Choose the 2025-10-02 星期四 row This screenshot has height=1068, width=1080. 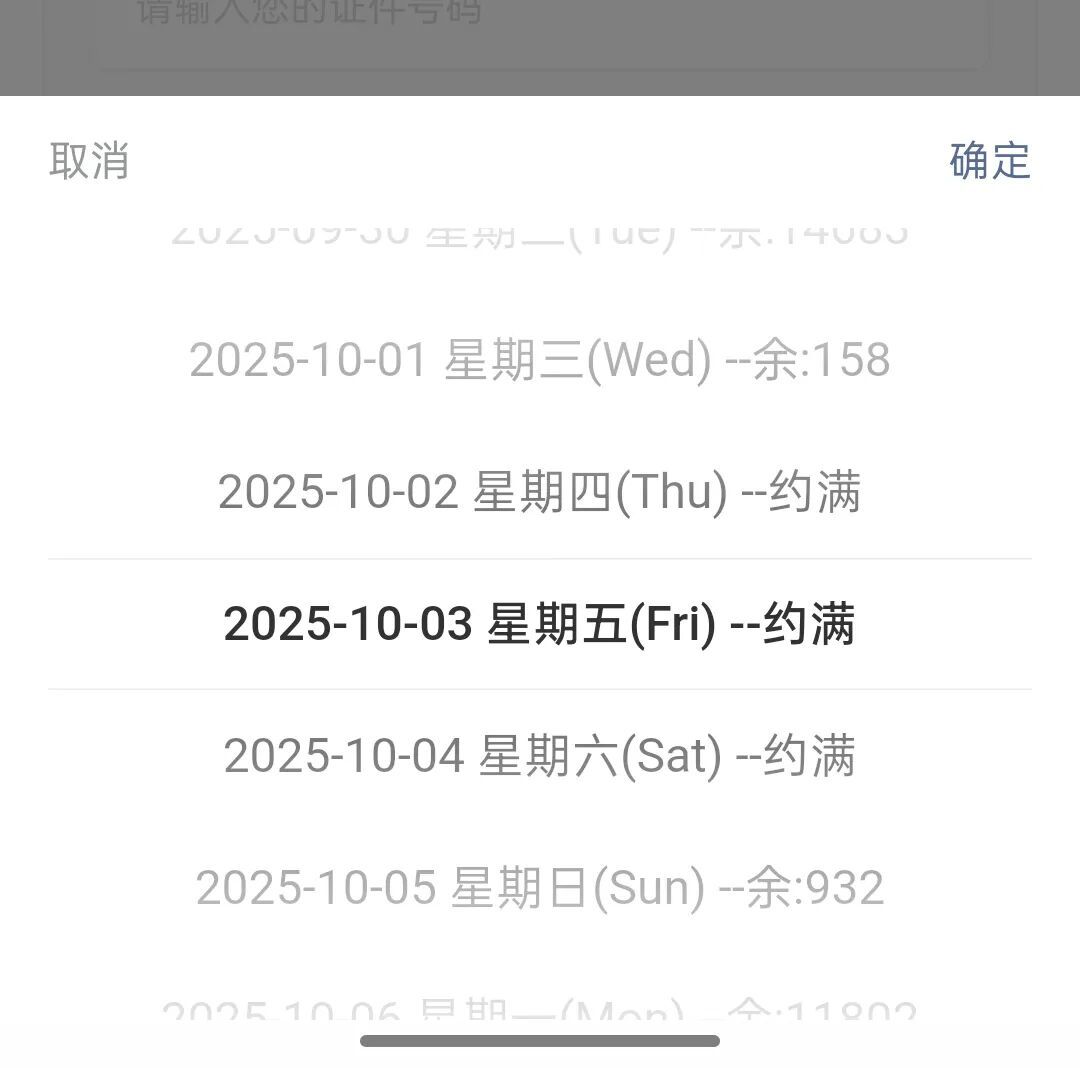point(540,492)
